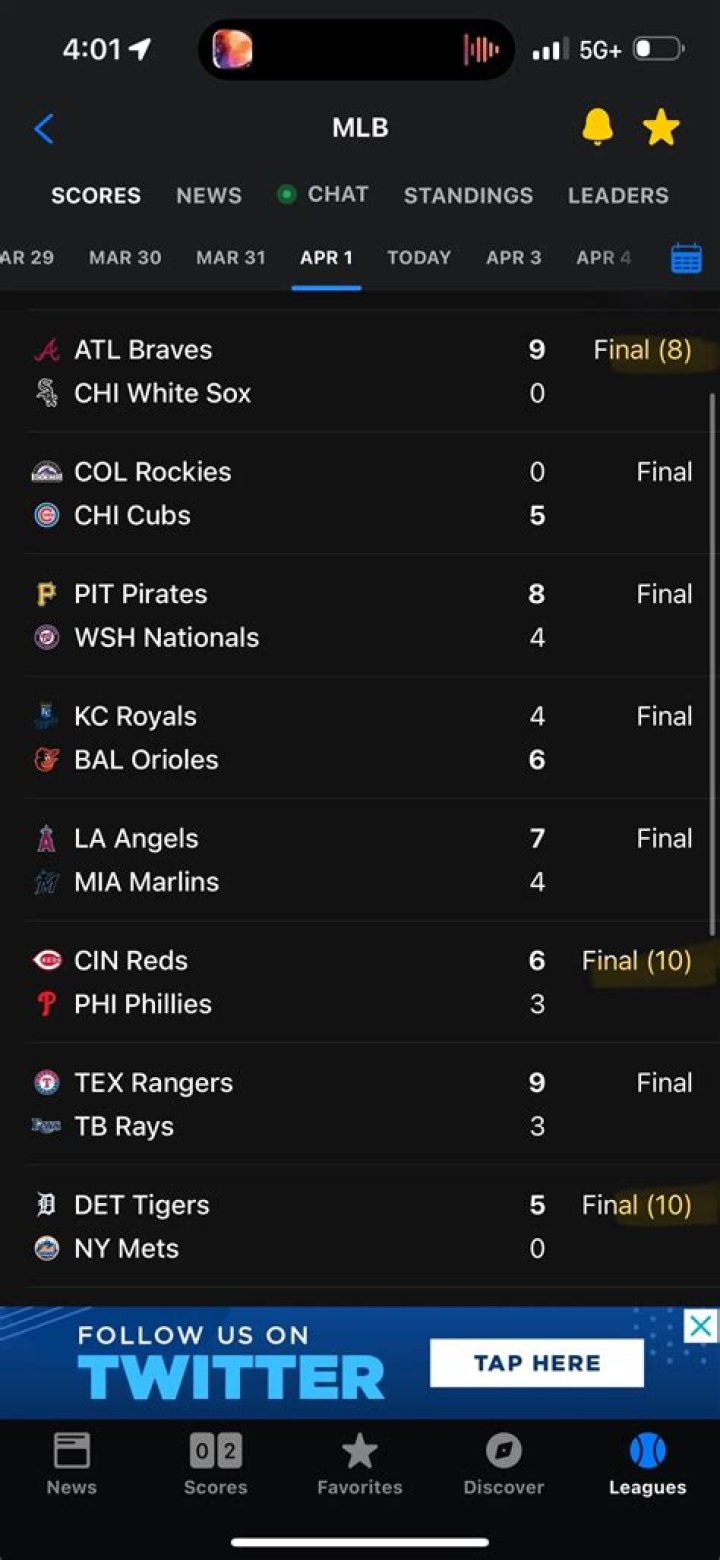Image resolution: width=720 pixels, height=1560 pixels.
Task: Tap the back arrow to leave MLB
Action: [40, 127]
